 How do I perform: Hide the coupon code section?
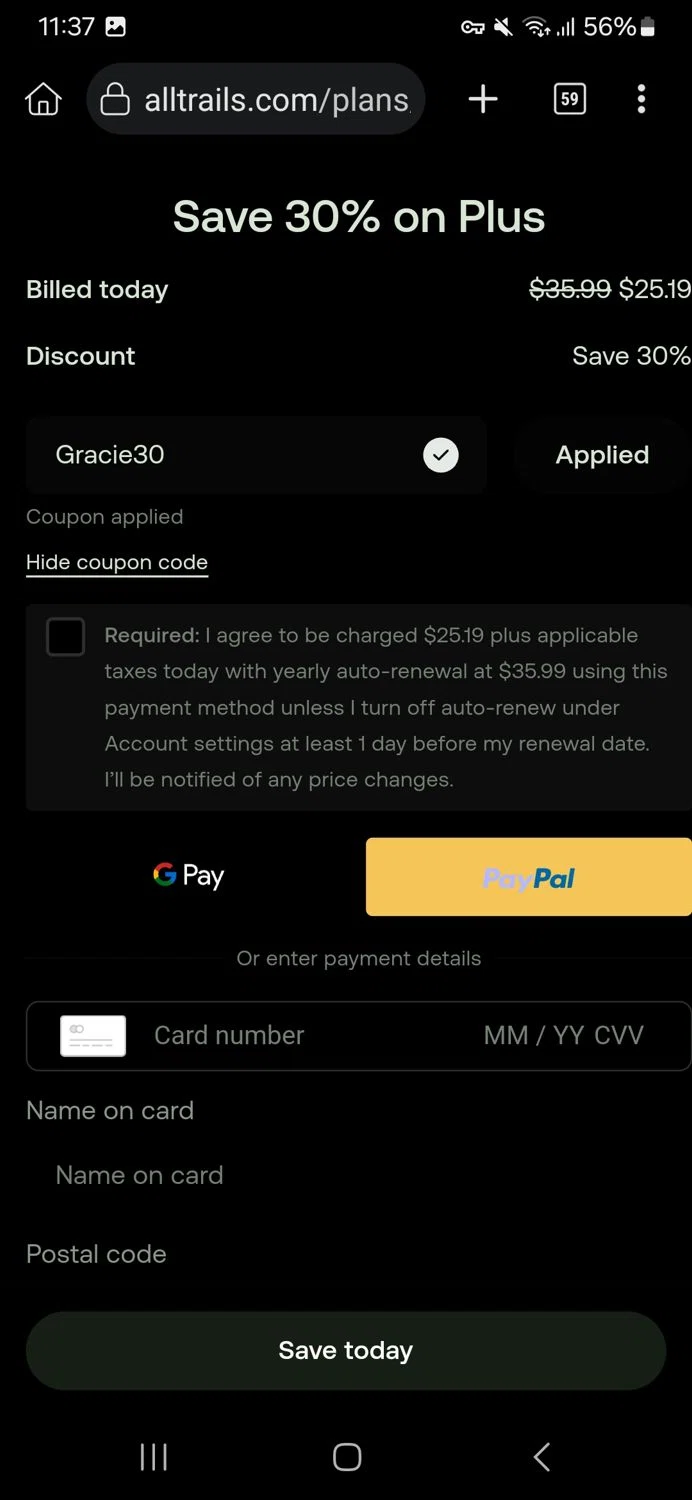tap(117, 562)
